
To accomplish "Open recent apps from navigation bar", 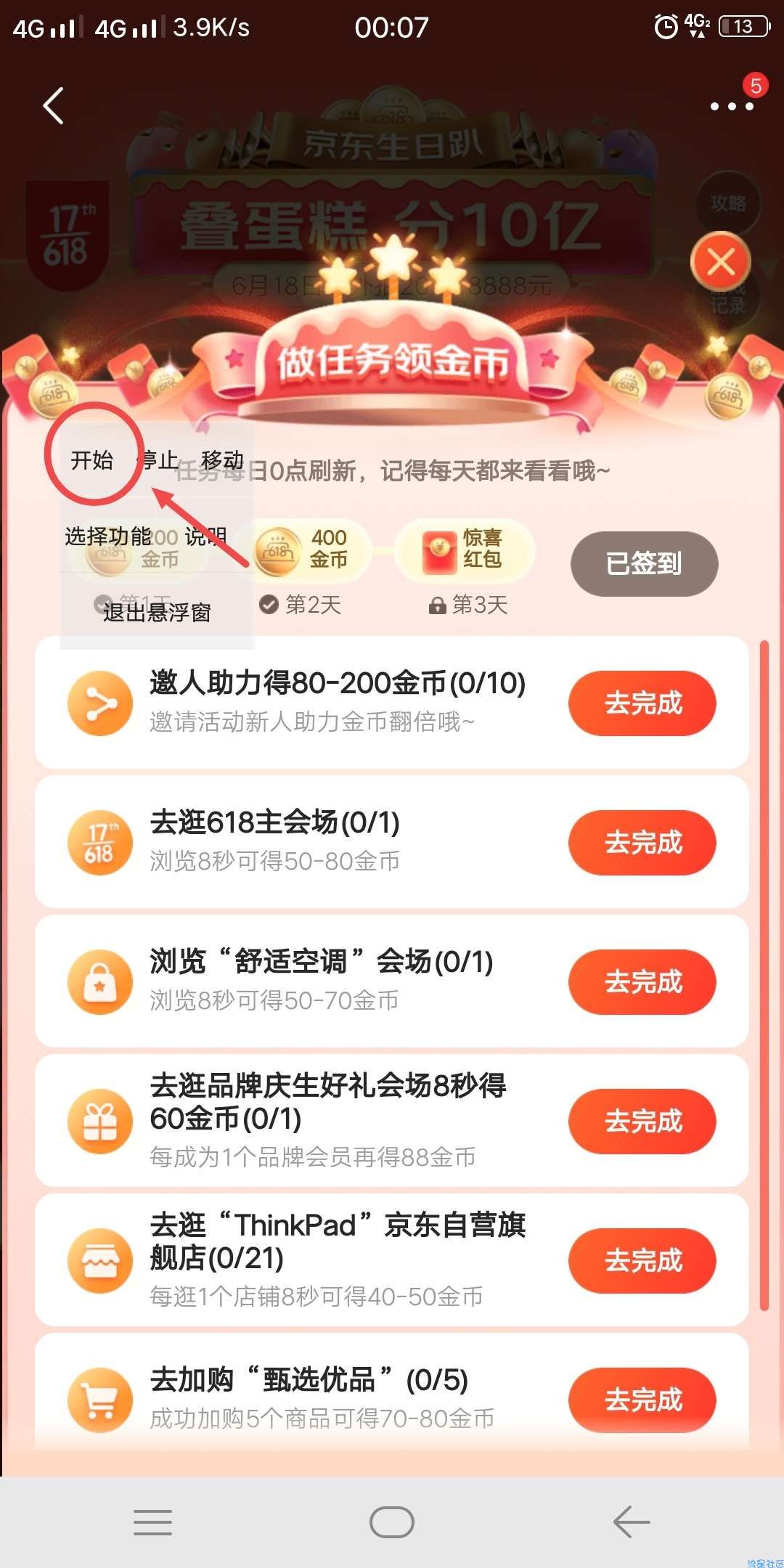I will tap(152, 1522).
